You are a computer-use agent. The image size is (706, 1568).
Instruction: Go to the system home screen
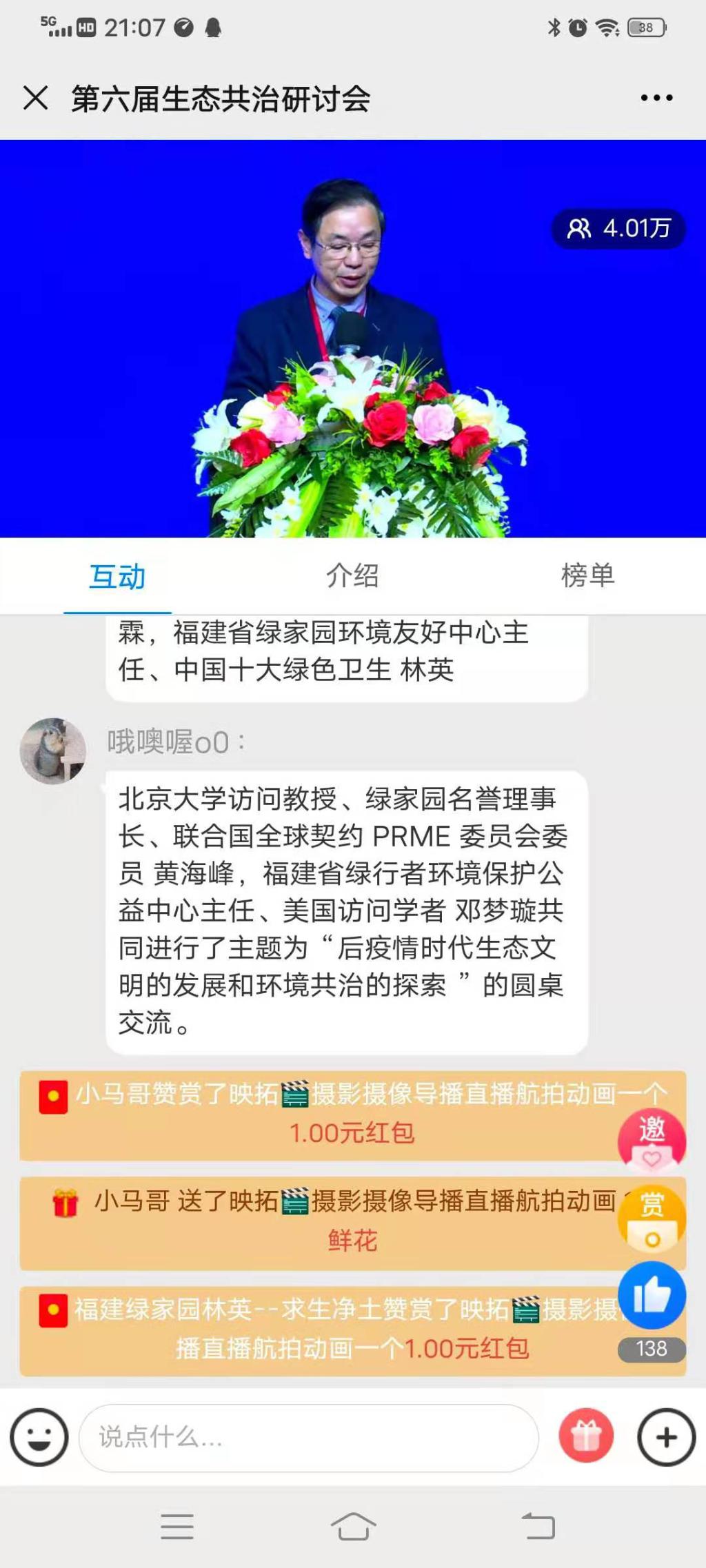[353, 1527]
